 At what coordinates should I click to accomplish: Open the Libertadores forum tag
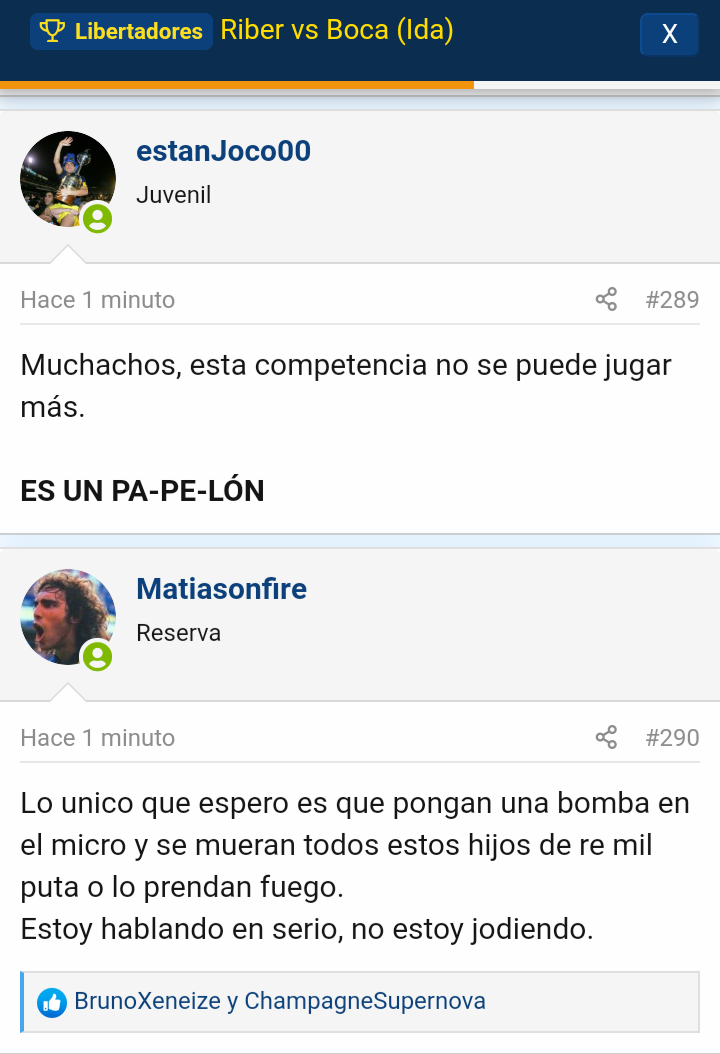click(121, 32)
